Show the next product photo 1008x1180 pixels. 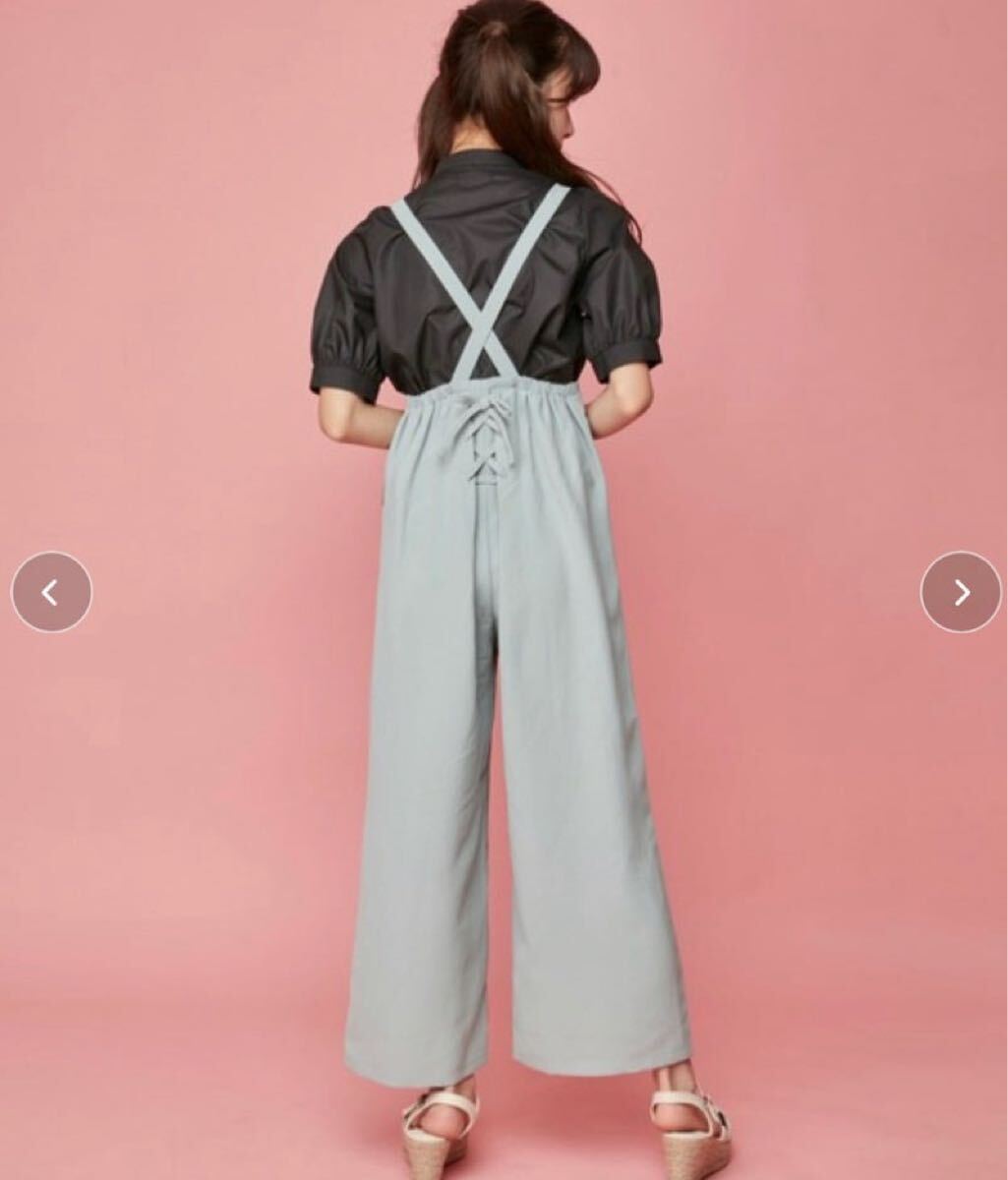click(x=961, y=592)
